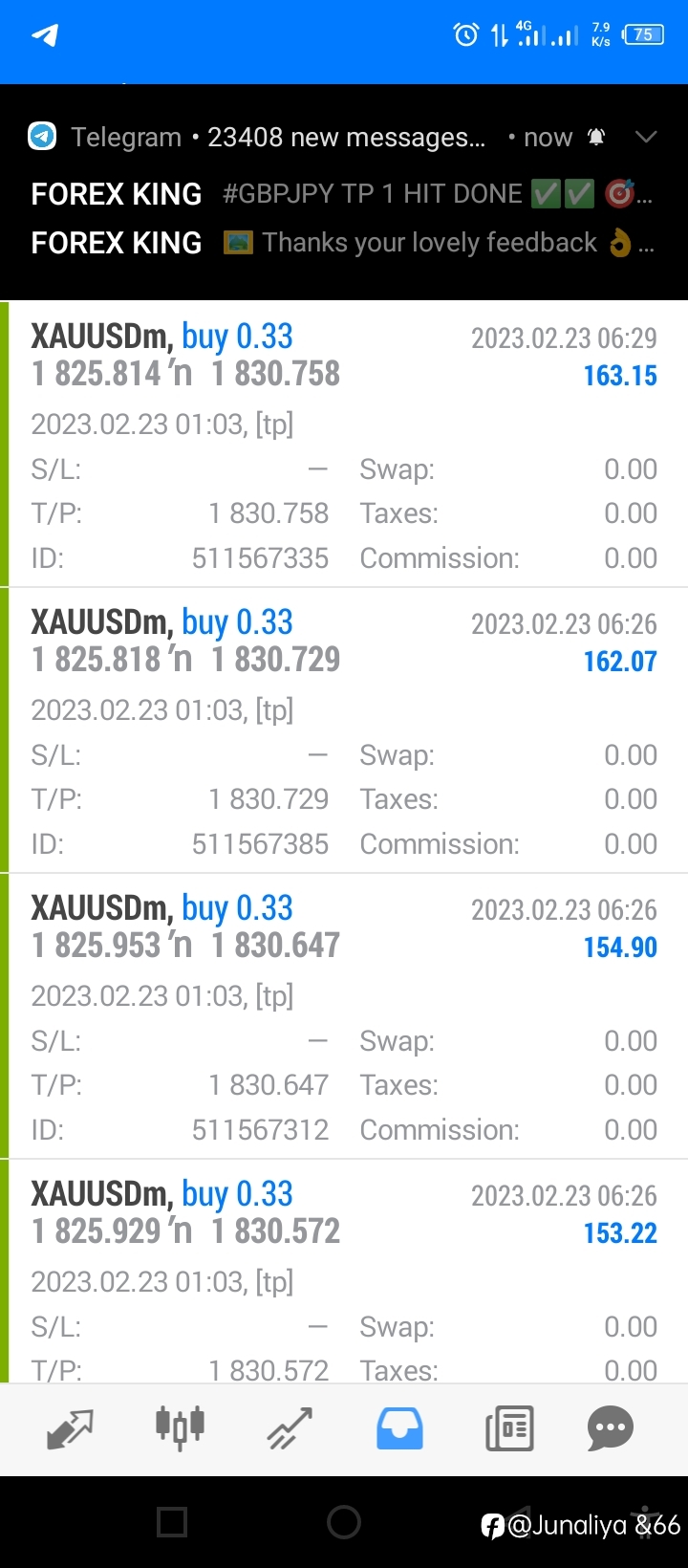Image resolution: width=688 pixels, height=1568 pixels.
Task: Select the History inbox tab
Action: pos(399,1429)
